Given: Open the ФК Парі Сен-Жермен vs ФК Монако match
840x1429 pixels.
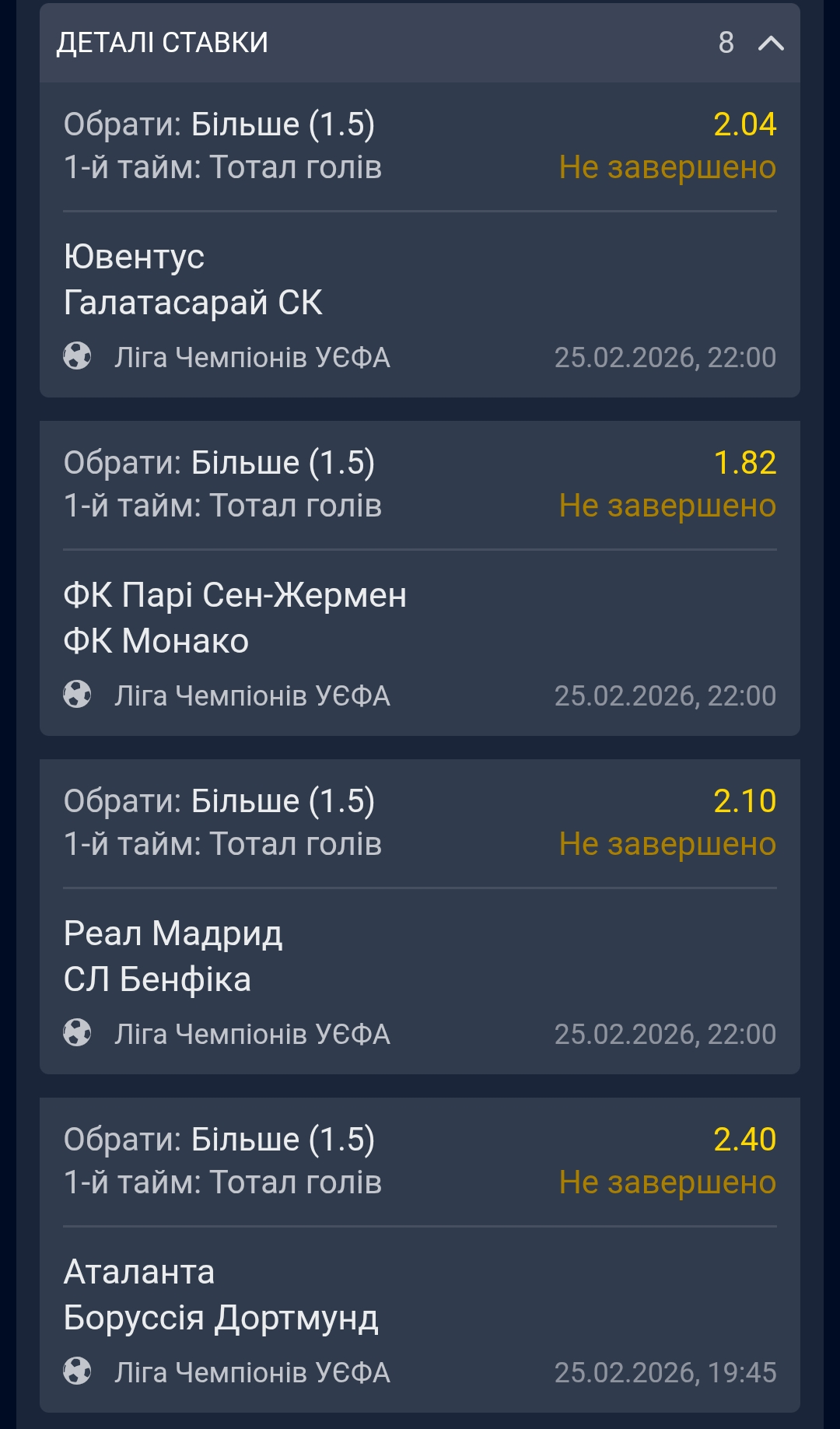Looking at the screenshot, I should 234,618.
